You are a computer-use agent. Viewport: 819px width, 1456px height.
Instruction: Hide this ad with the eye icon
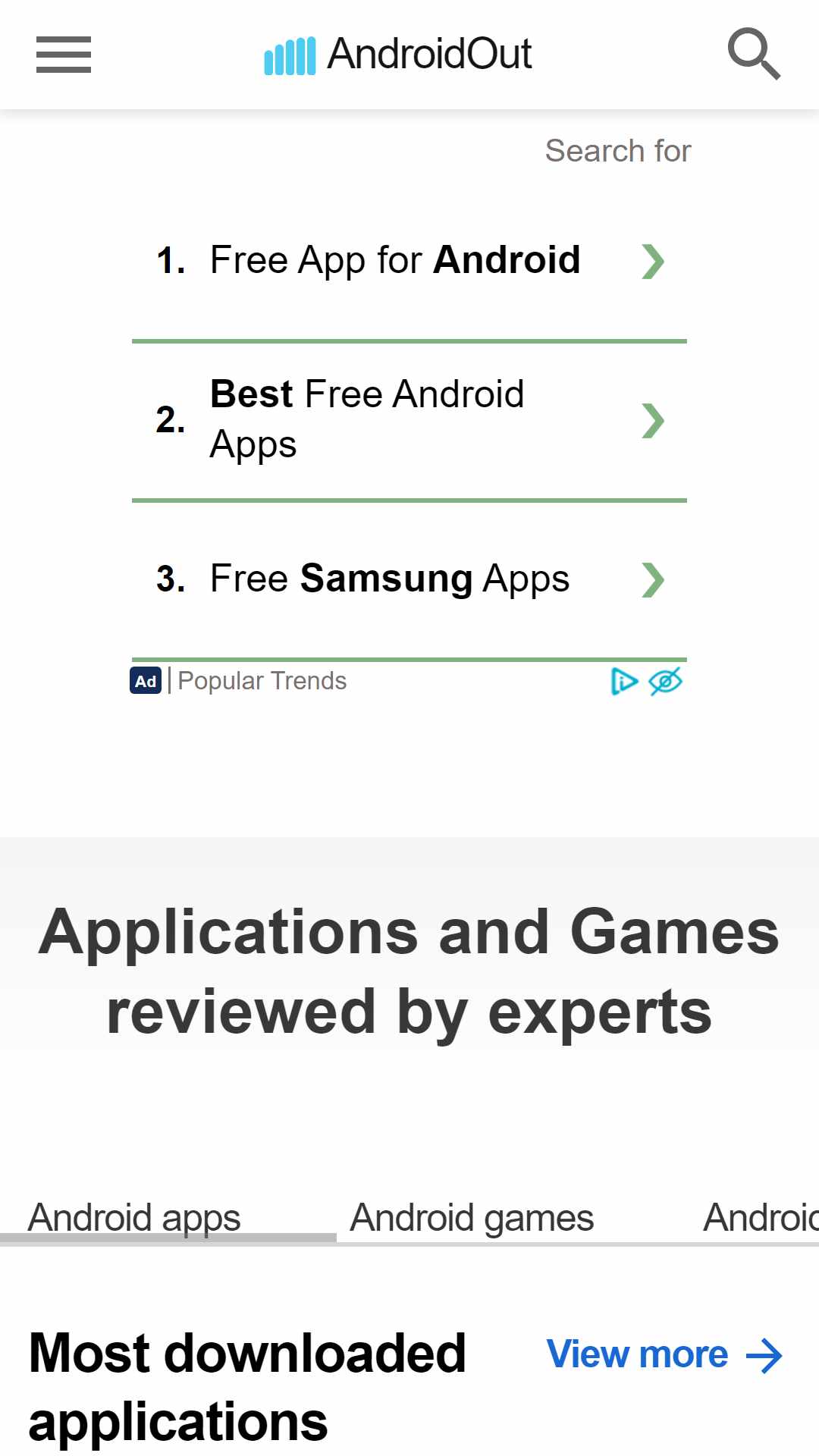pos(666,681)
